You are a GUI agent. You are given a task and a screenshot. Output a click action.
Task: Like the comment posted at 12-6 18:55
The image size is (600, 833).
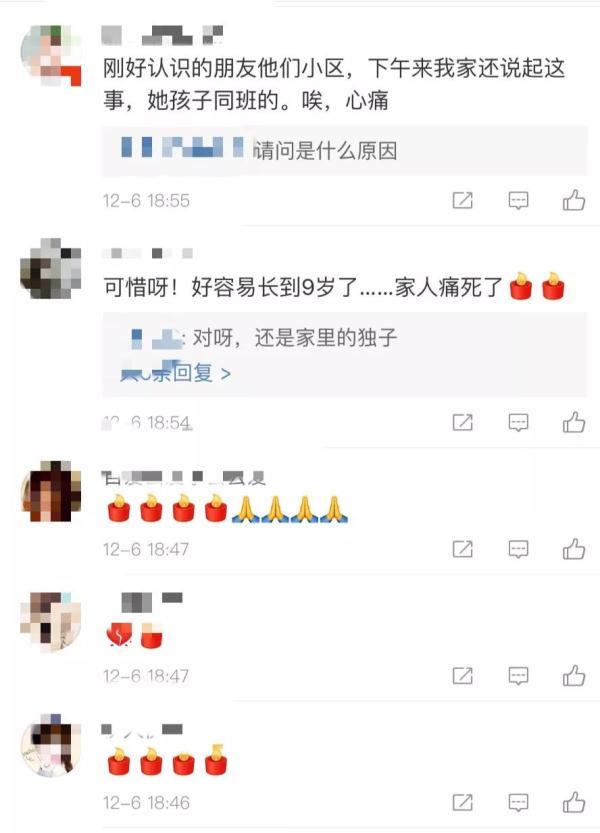coord(574,200)
